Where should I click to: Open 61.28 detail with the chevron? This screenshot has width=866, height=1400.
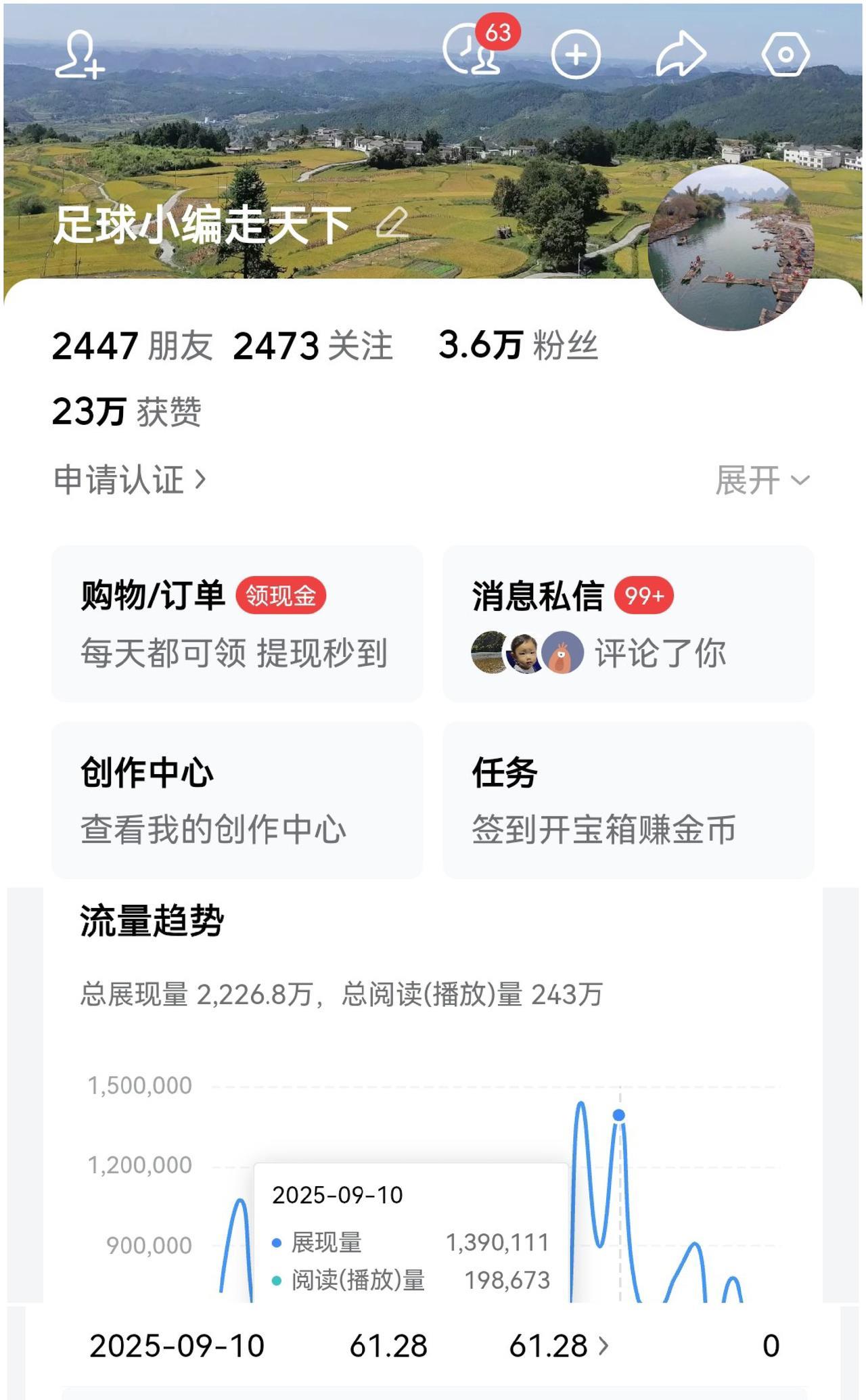559,1346
